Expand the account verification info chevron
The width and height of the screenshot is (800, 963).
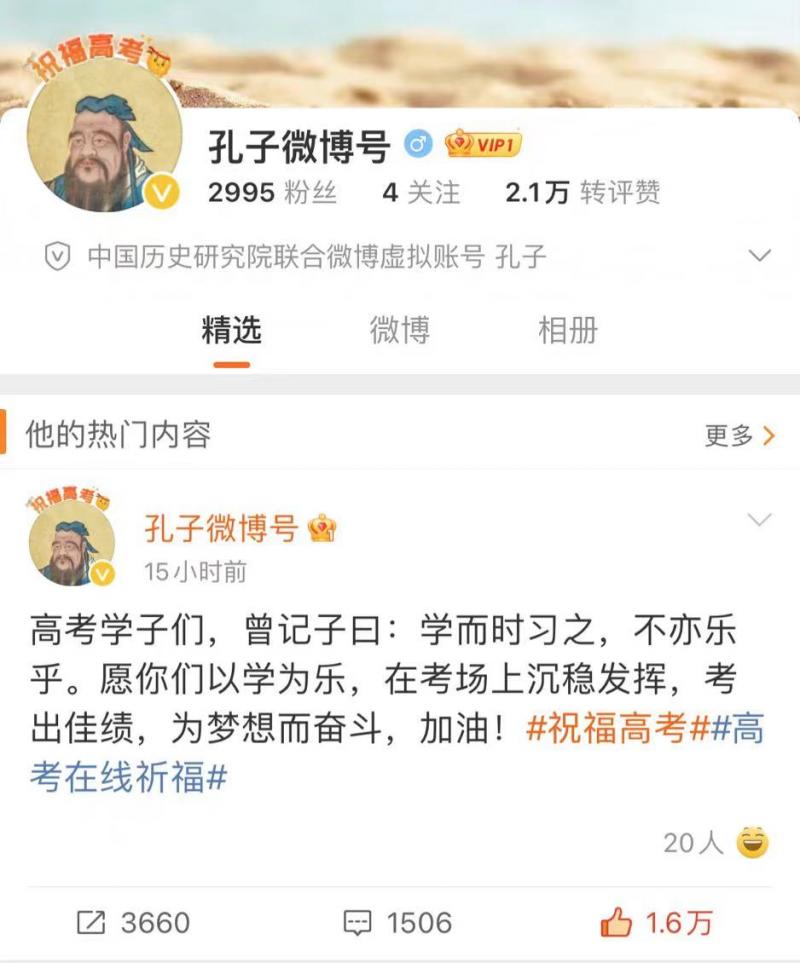[x=761, y=256]
